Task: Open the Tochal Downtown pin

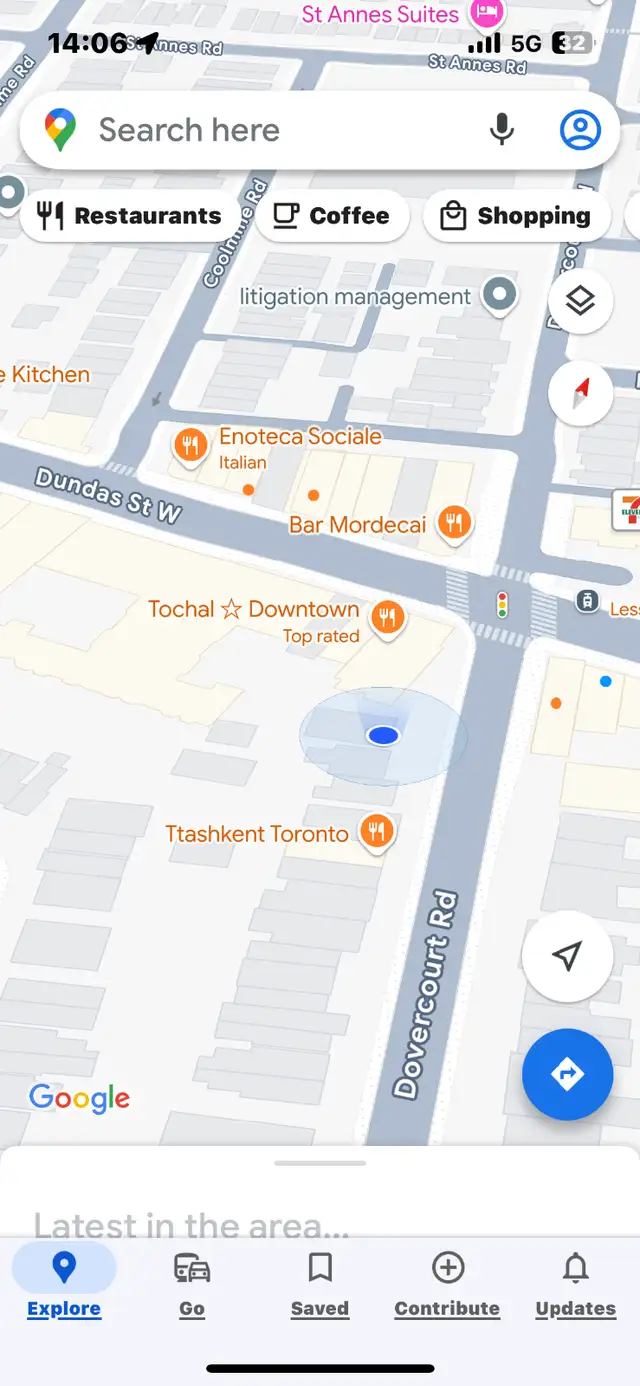Action: click(388, 618)
